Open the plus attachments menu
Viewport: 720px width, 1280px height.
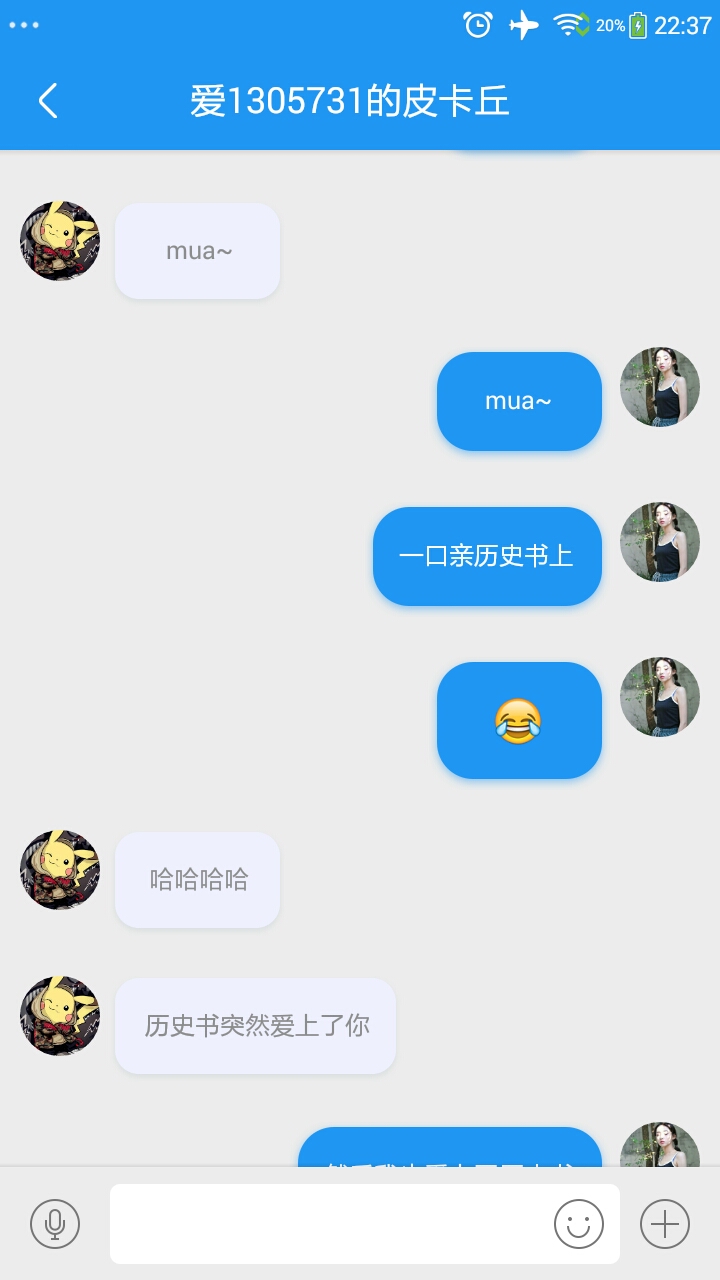[665, 1224]
